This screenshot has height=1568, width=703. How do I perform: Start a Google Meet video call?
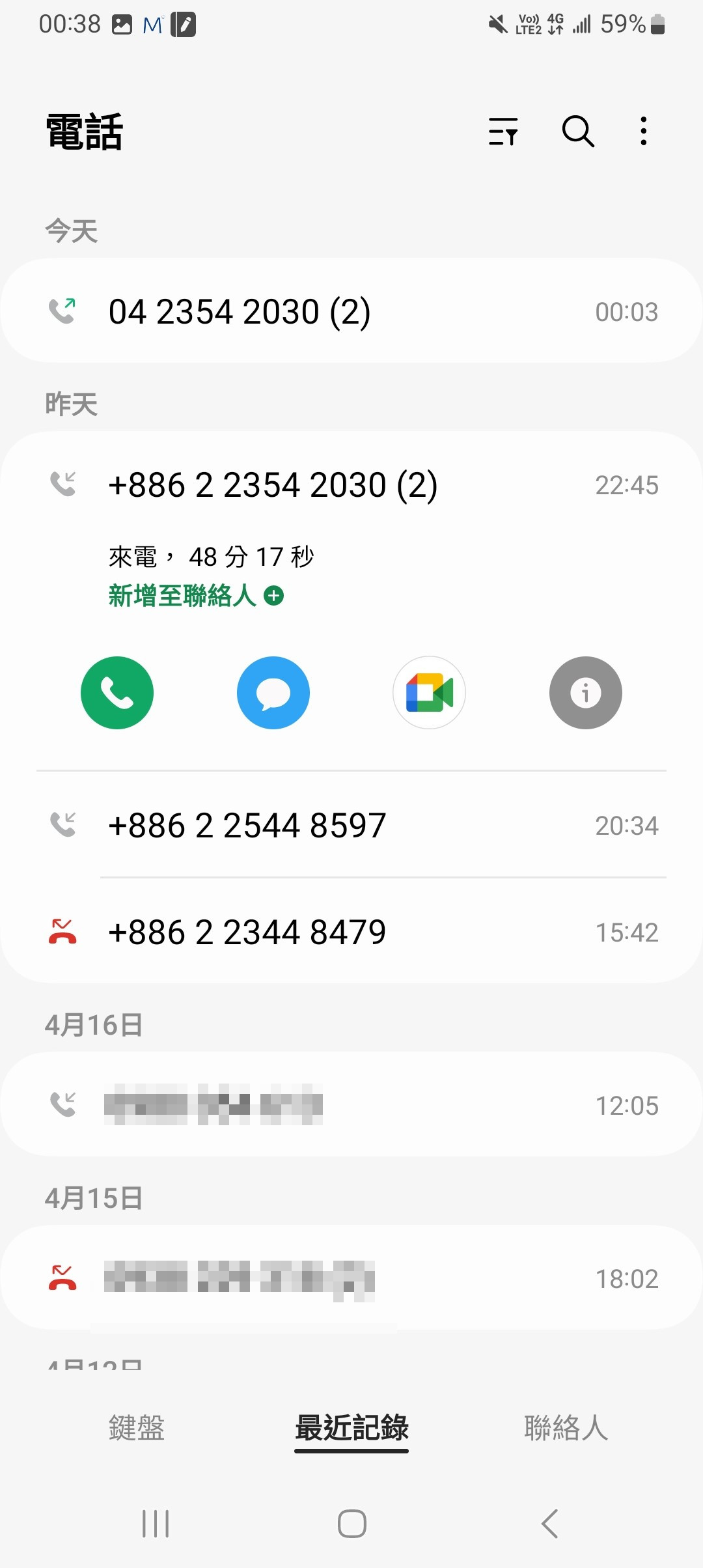pyautogui.click(x=430, y=693)
